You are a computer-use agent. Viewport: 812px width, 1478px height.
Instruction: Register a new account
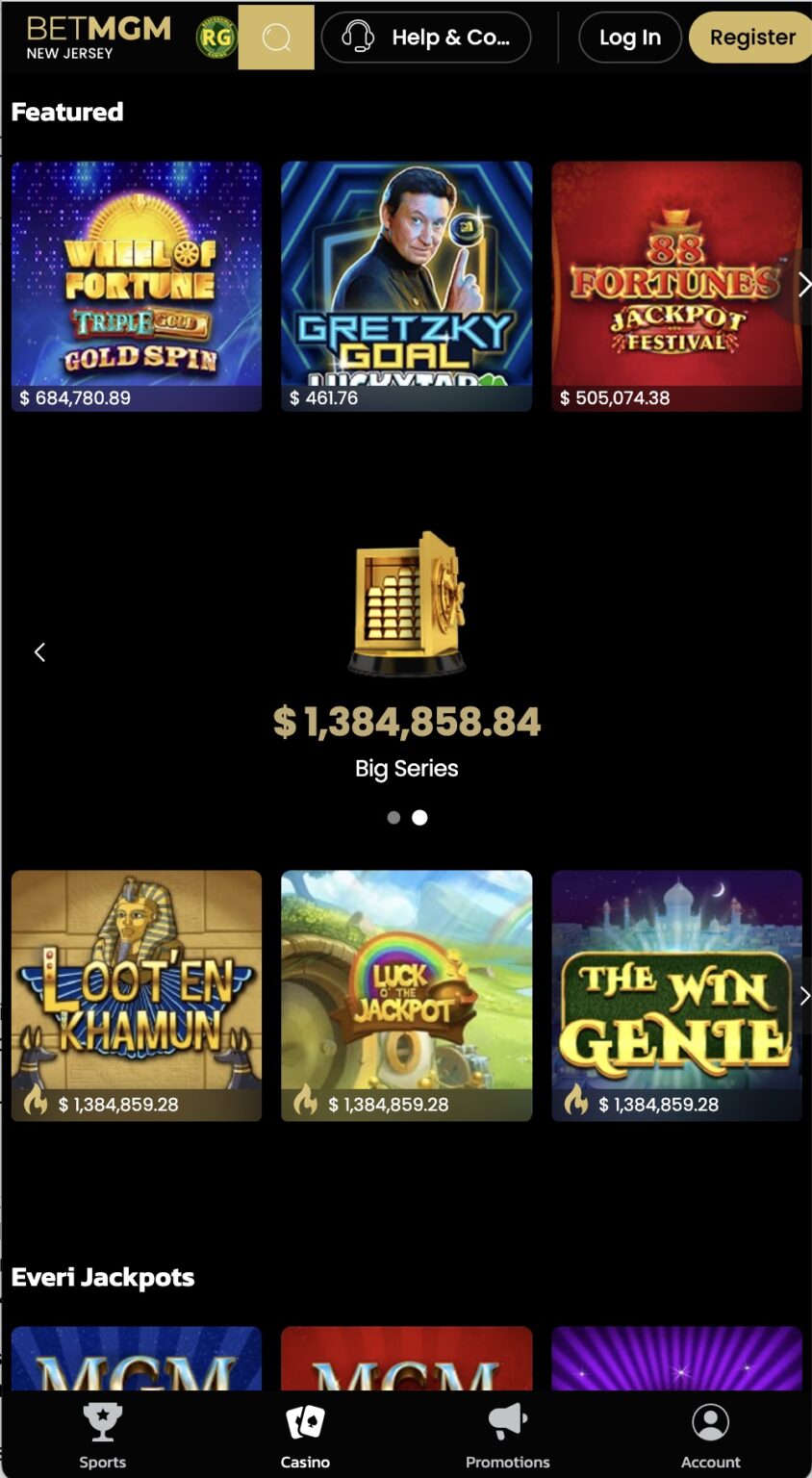(x=751, y=38)
